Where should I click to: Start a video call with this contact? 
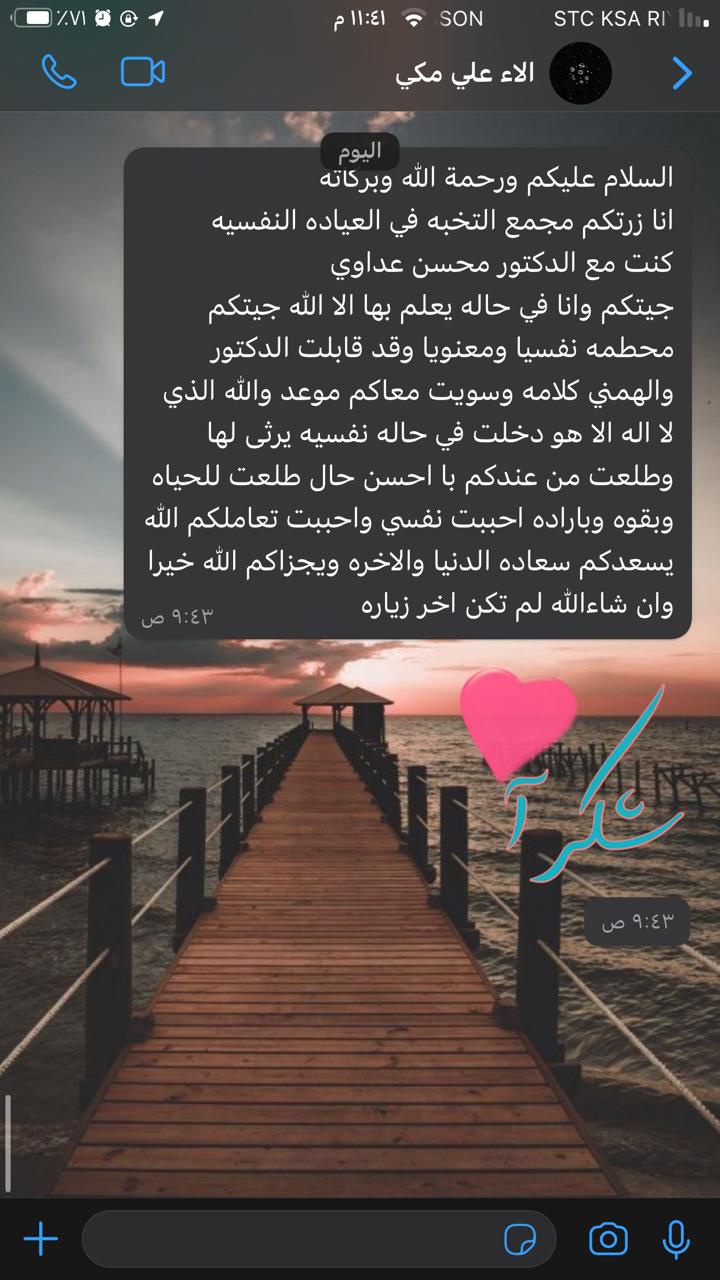(143, 72)
